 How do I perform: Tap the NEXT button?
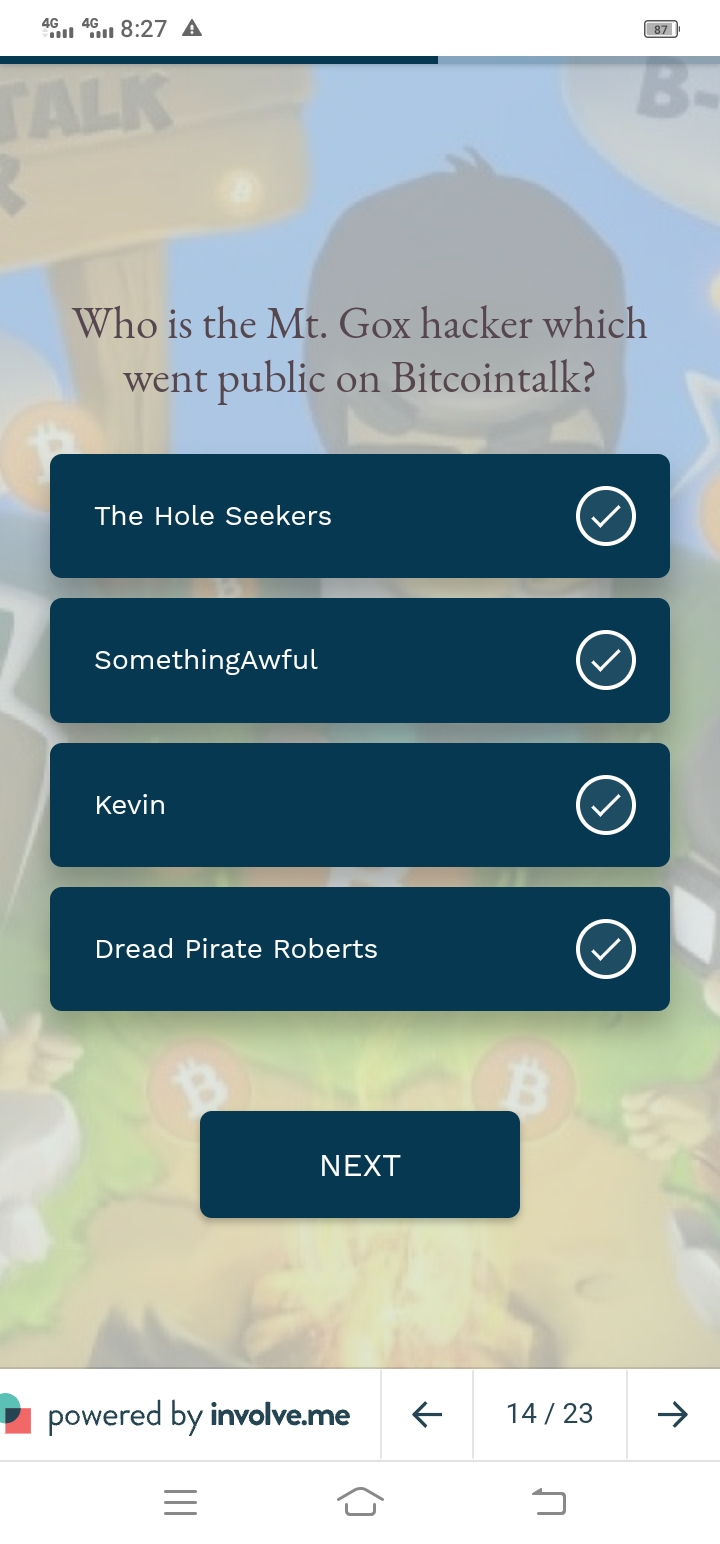pyautogui.click(x=359, y=1165)
